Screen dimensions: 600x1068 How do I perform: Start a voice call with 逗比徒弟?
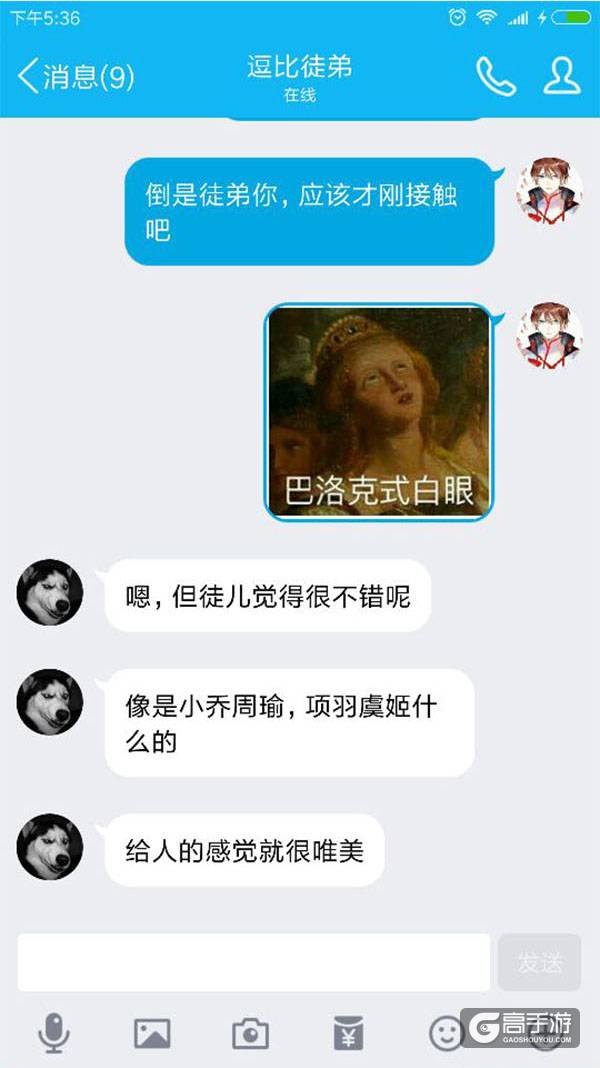pyautogui.click(x=495, y=76)
